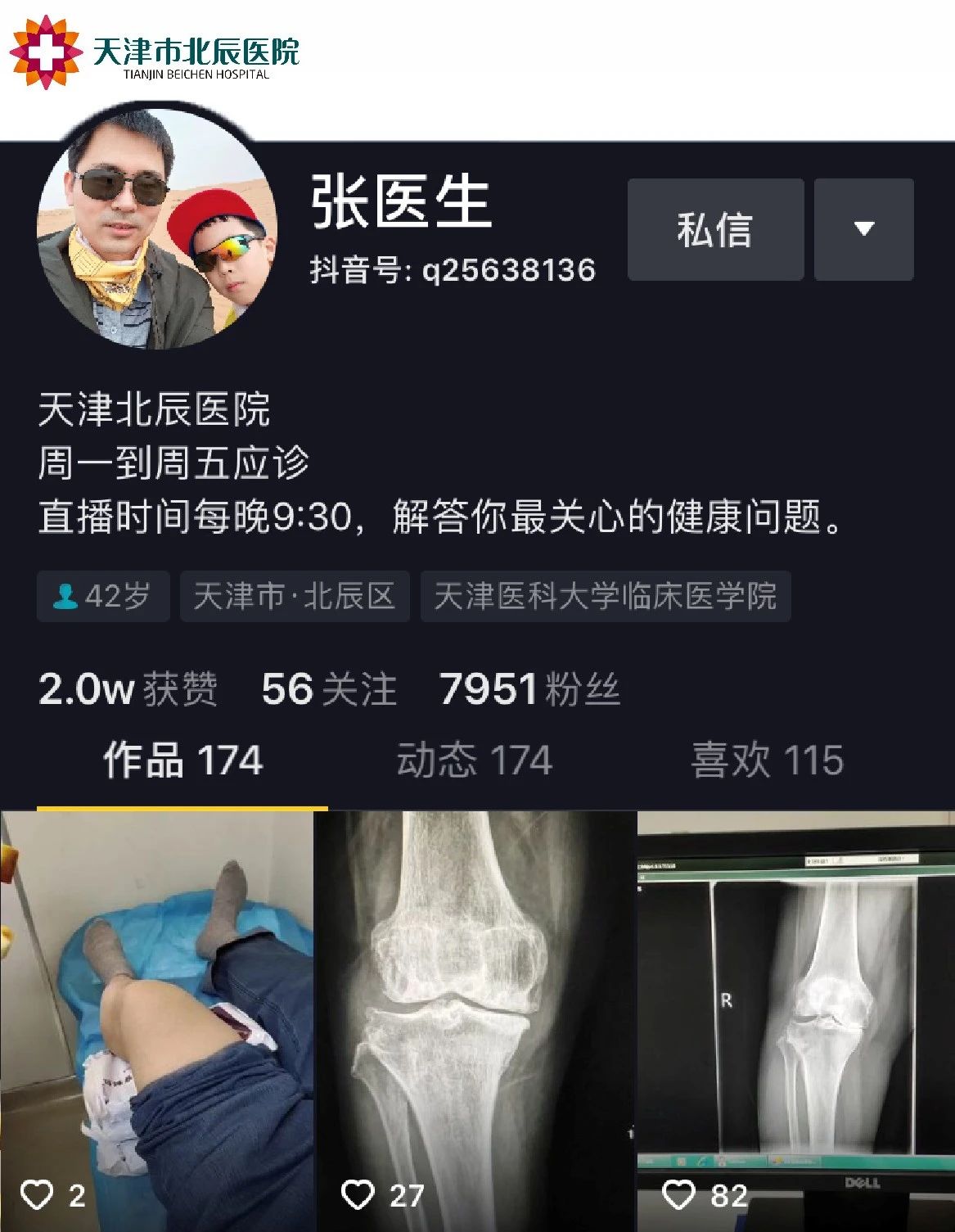Tap the 私信 message button
The height and width of the screenshot is (1232, 955).
(x=715, y=230)
